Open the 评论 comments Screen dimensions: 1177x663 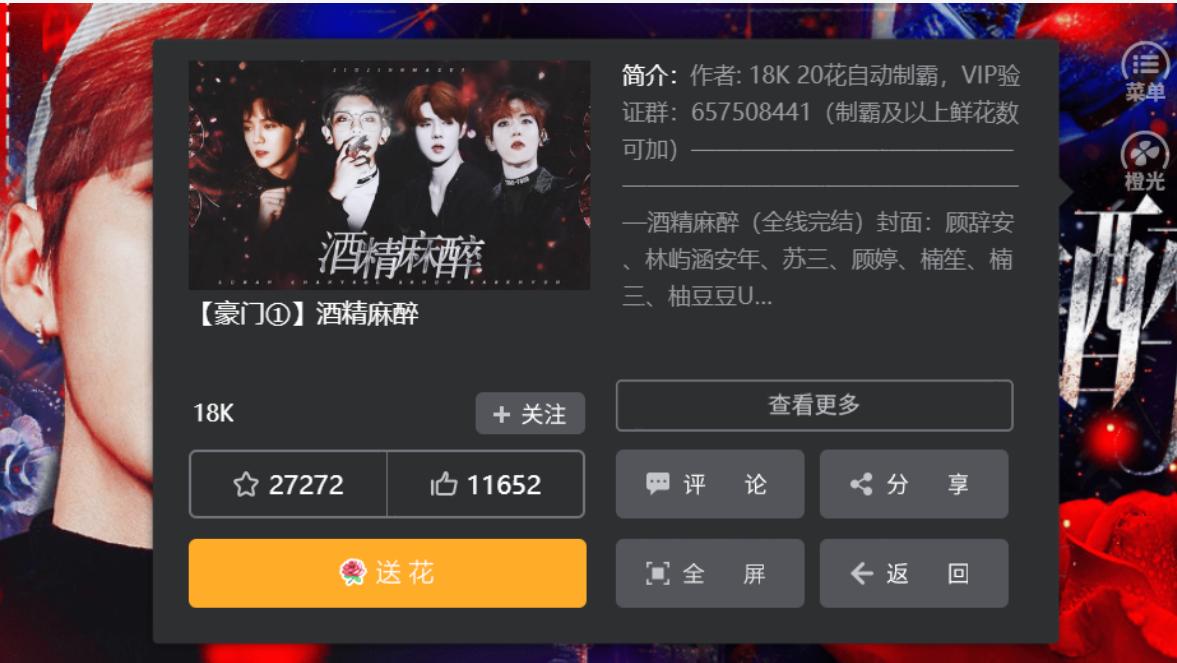pyautogui.click(x=709, y=484)
